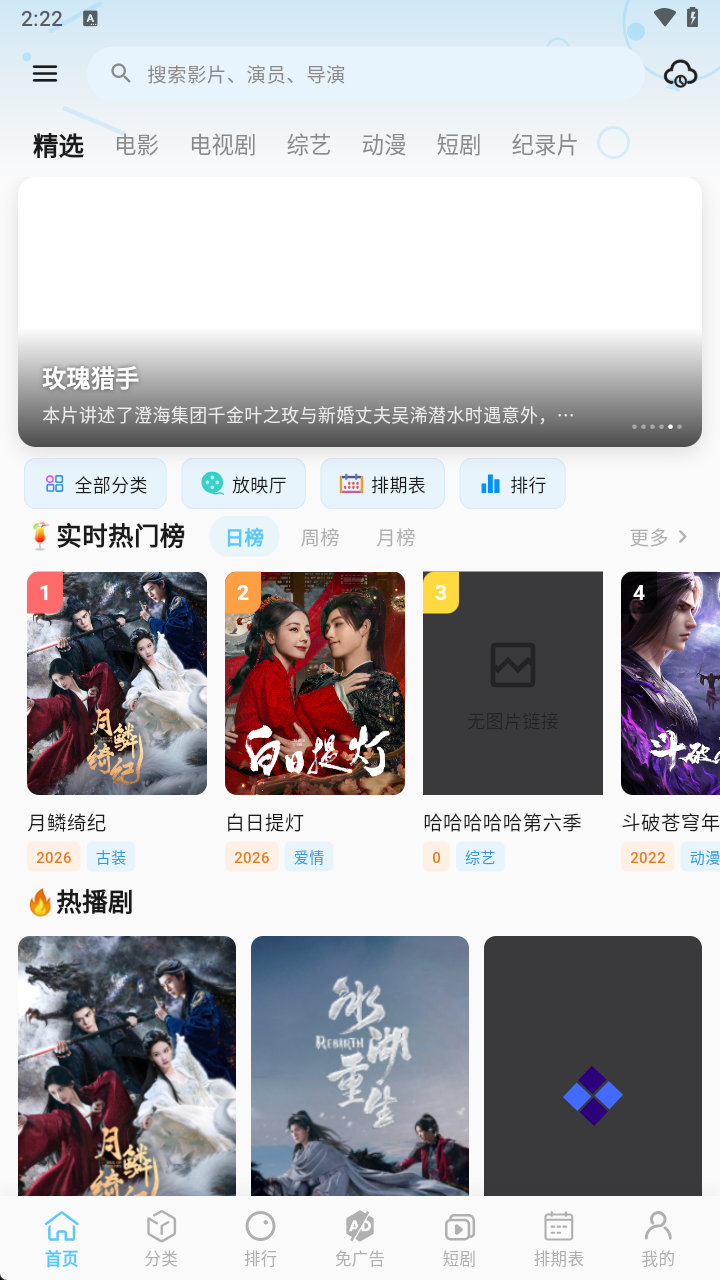Switch to the 电视剧 tab
This screenshot has height=1280, width=720.
[x=222, y=144]
